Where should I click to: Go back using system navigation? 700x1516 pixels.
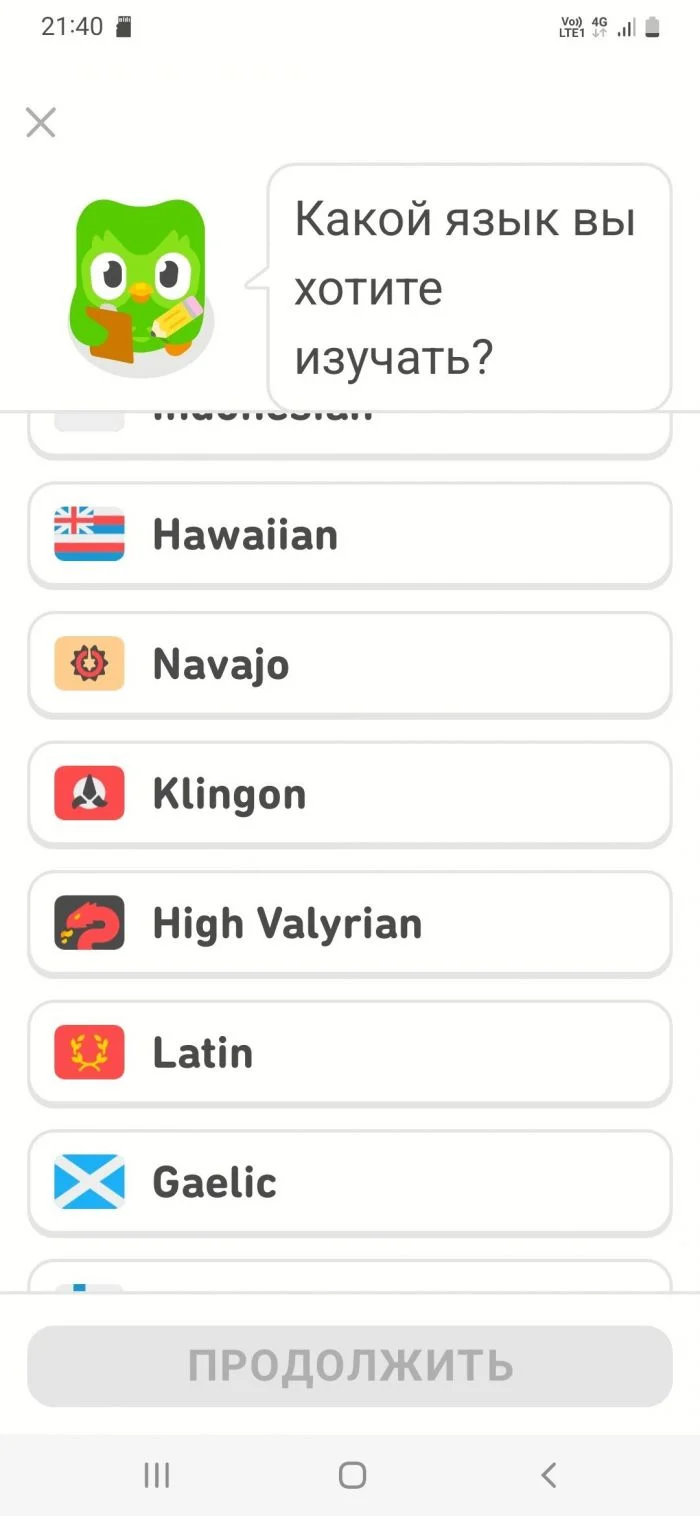click(x=547, y=1474)
